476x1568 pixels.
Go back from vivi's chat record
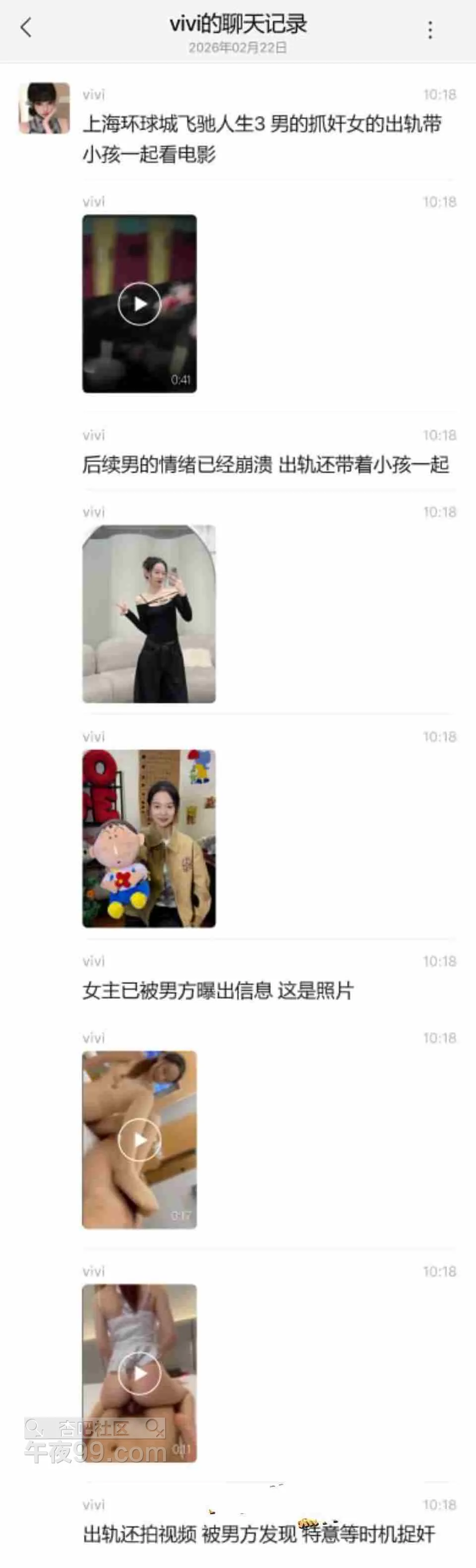[x=25, y=28]
